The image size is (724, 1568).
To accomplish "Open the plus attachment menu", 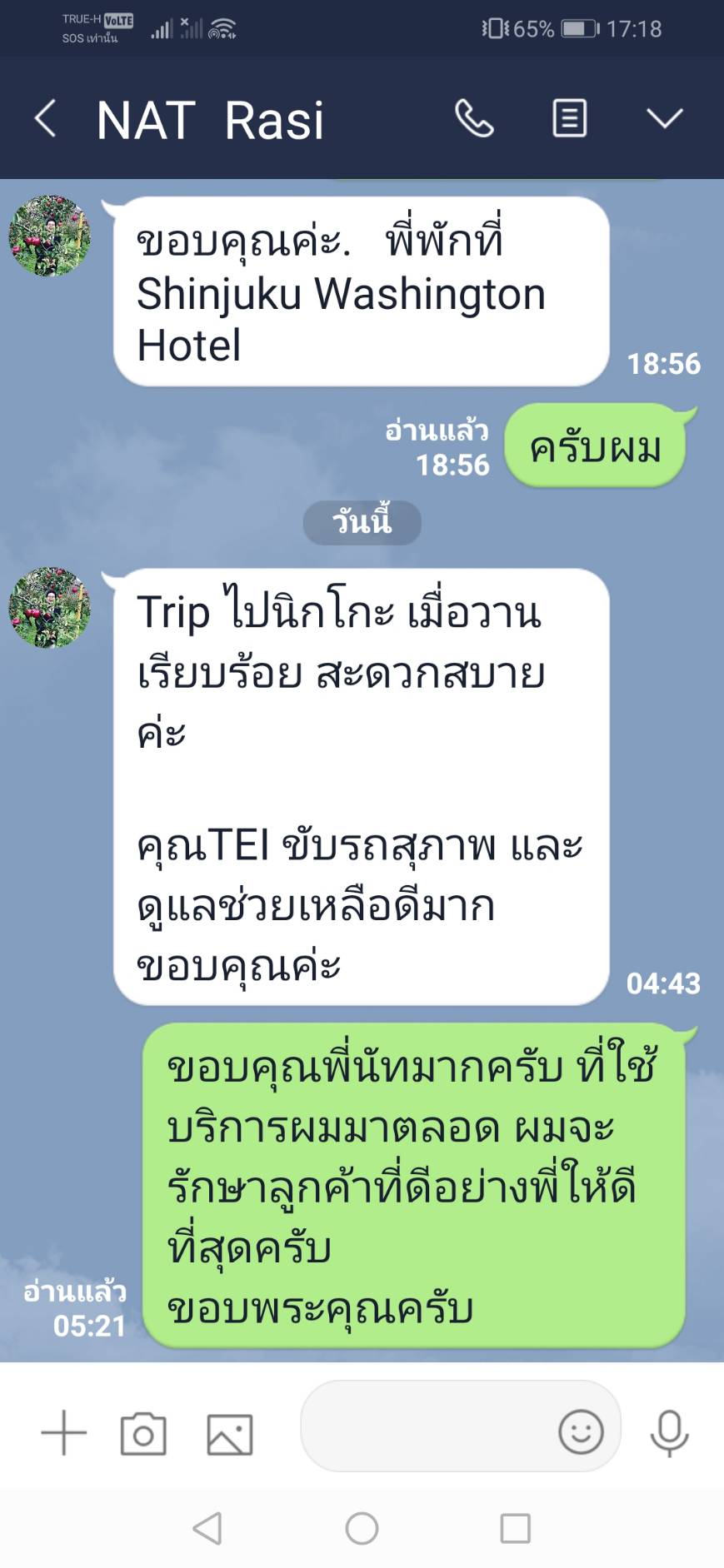I will pos(64,1433).
